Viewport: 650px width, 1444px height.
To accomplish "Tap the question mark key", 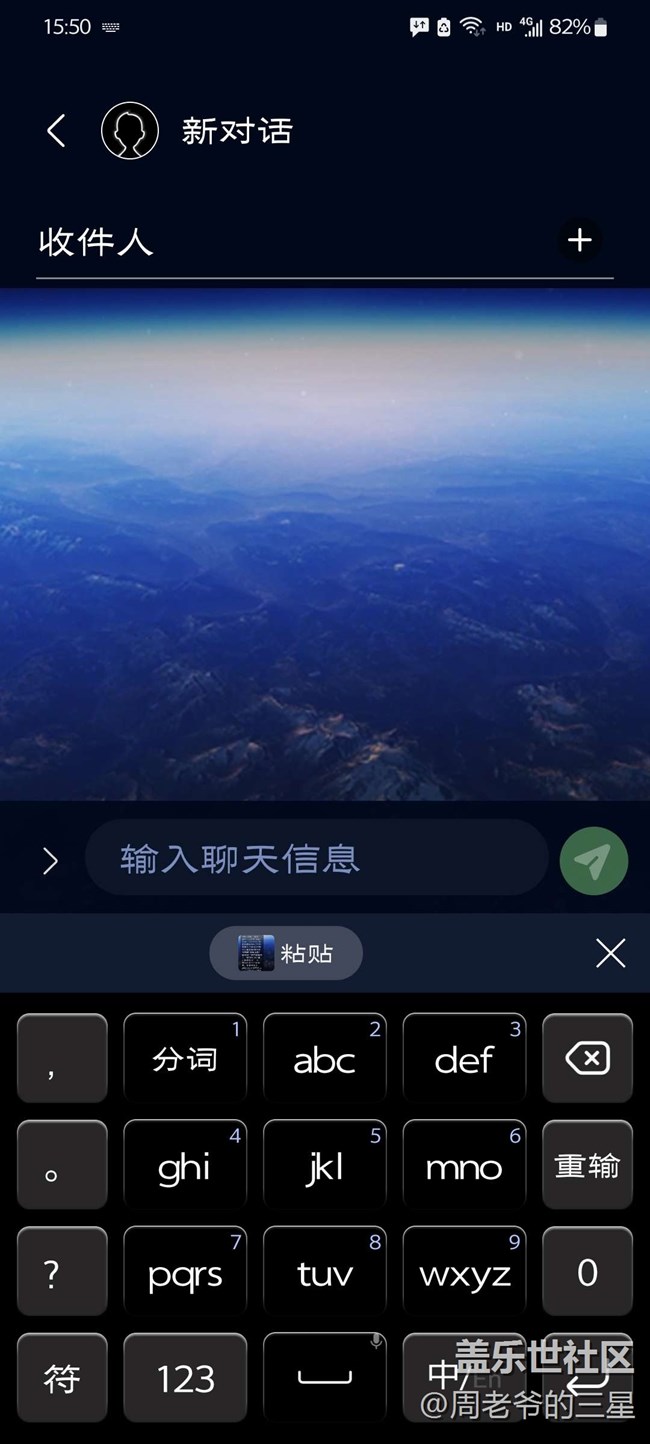I will [x=62, y=1273].
